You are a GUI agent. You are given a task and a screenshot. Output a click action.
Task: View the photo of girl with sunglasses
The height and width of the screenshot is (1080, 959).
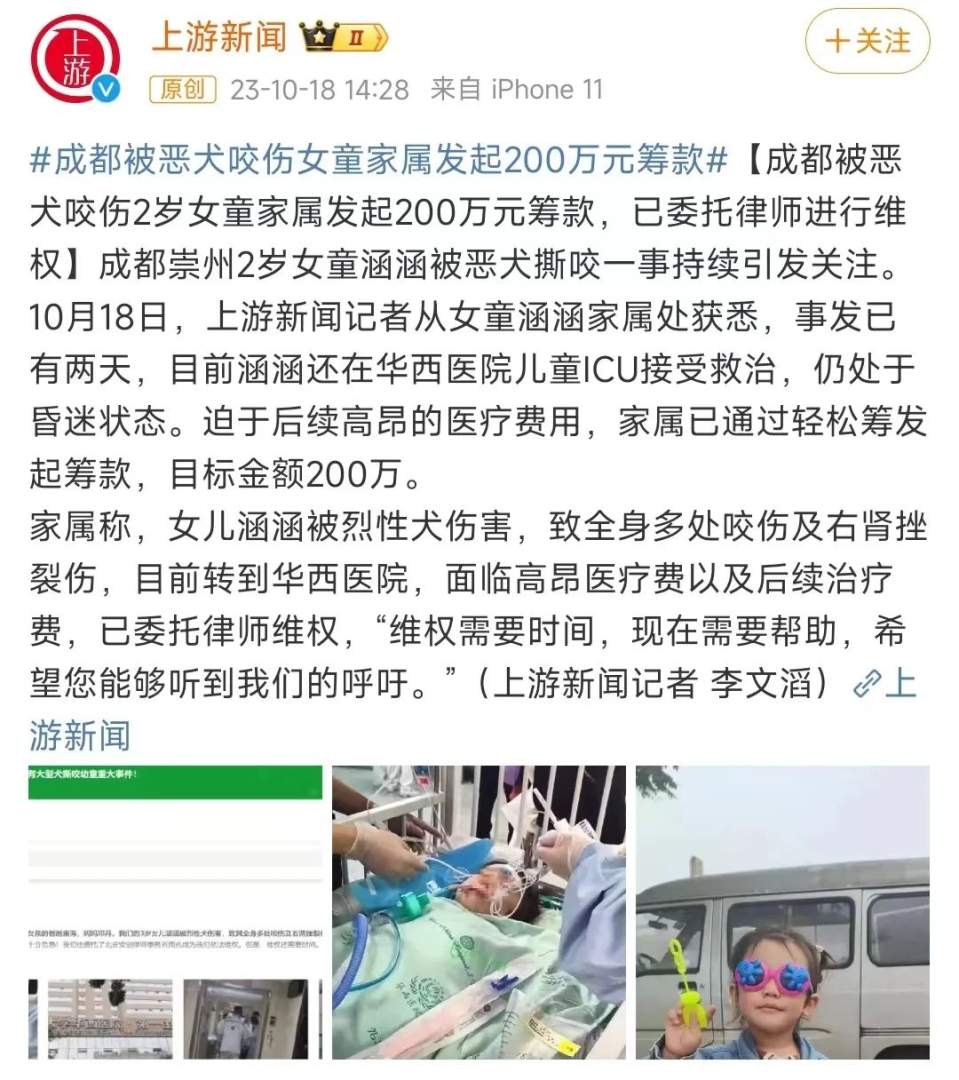(x=782, y=912)
